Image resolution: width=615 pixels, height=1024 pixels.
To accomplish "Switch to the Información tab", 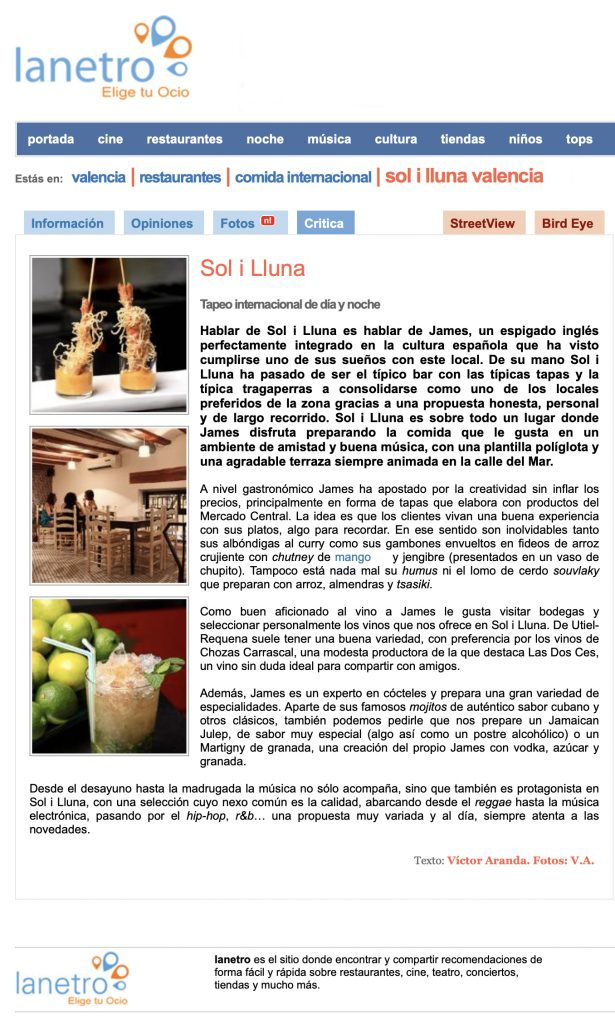I will tap(69, 223).
